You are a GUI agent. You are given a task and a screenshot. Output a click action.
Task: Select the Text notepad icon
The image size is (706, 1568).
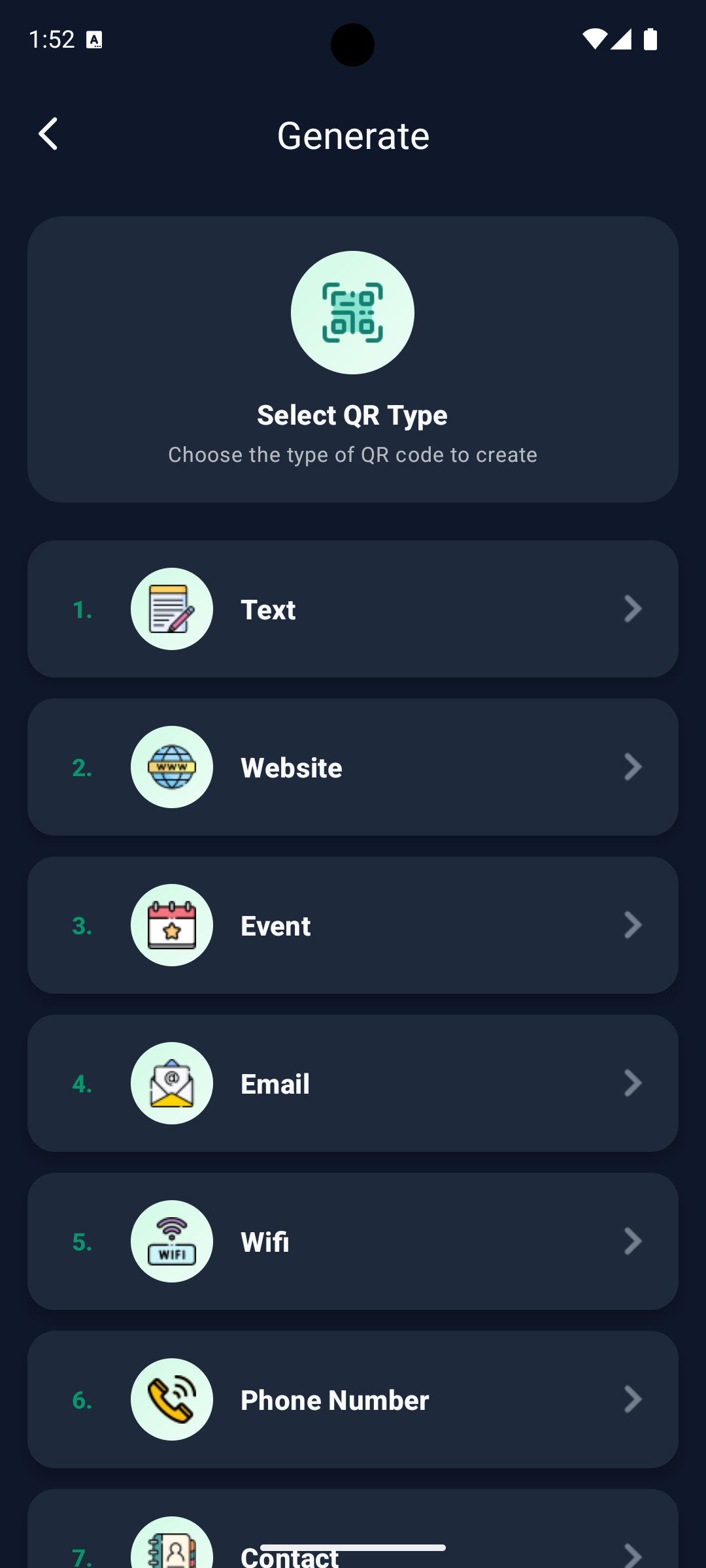(x=171, y=608)
